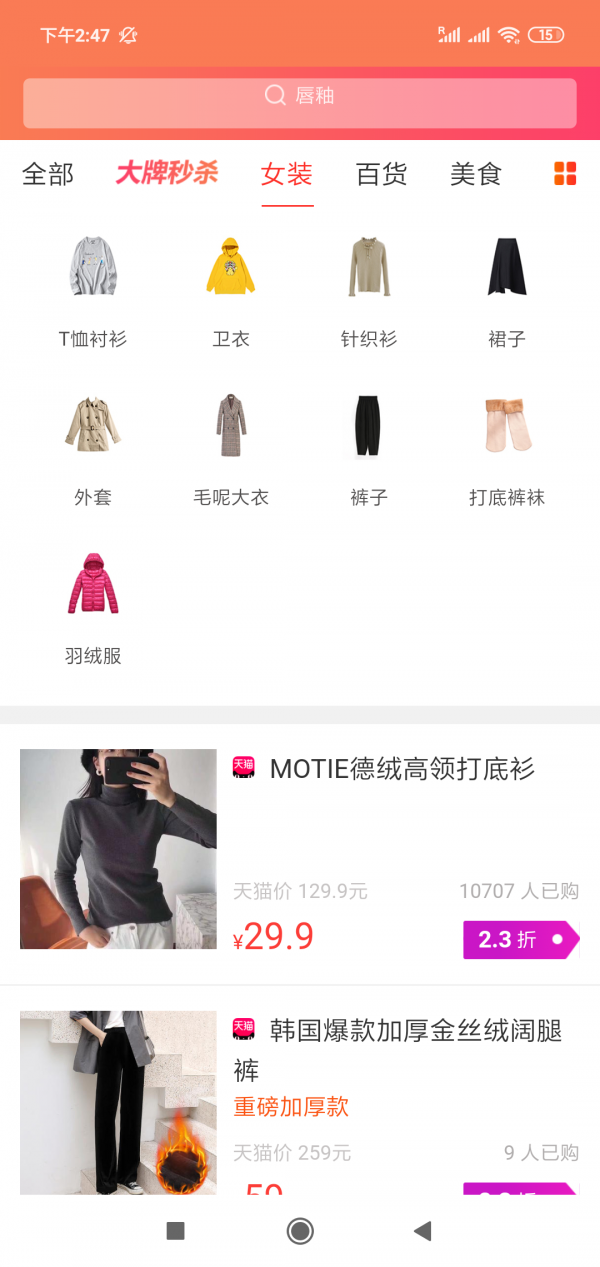Switch to the 全部 tab

coord(48,174)
